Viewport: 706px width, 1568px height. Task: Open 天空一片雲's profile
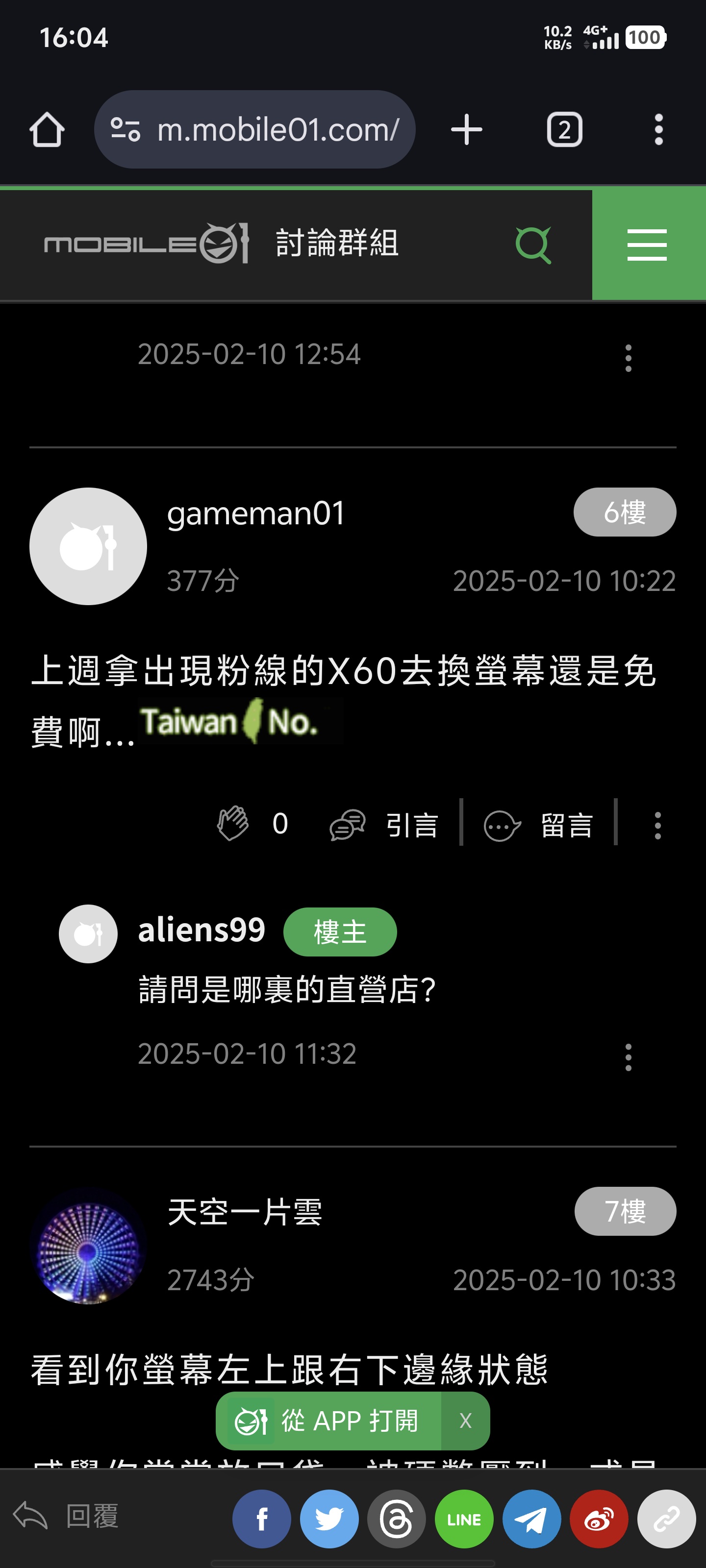pyautogui.click(x=88, y=1245)
